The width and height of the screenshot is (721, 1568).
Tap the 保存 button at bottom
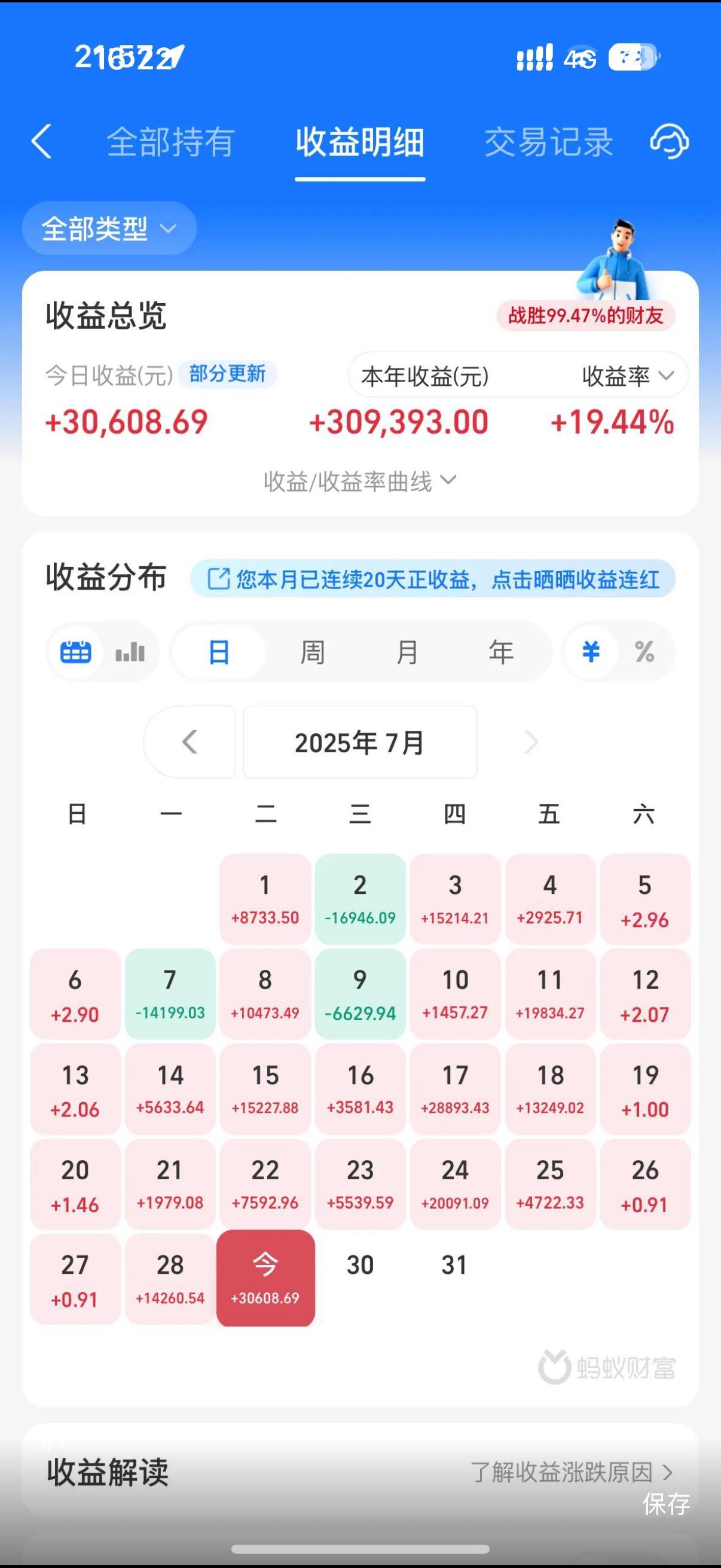pyautogui.click(x=667, y=1505)
